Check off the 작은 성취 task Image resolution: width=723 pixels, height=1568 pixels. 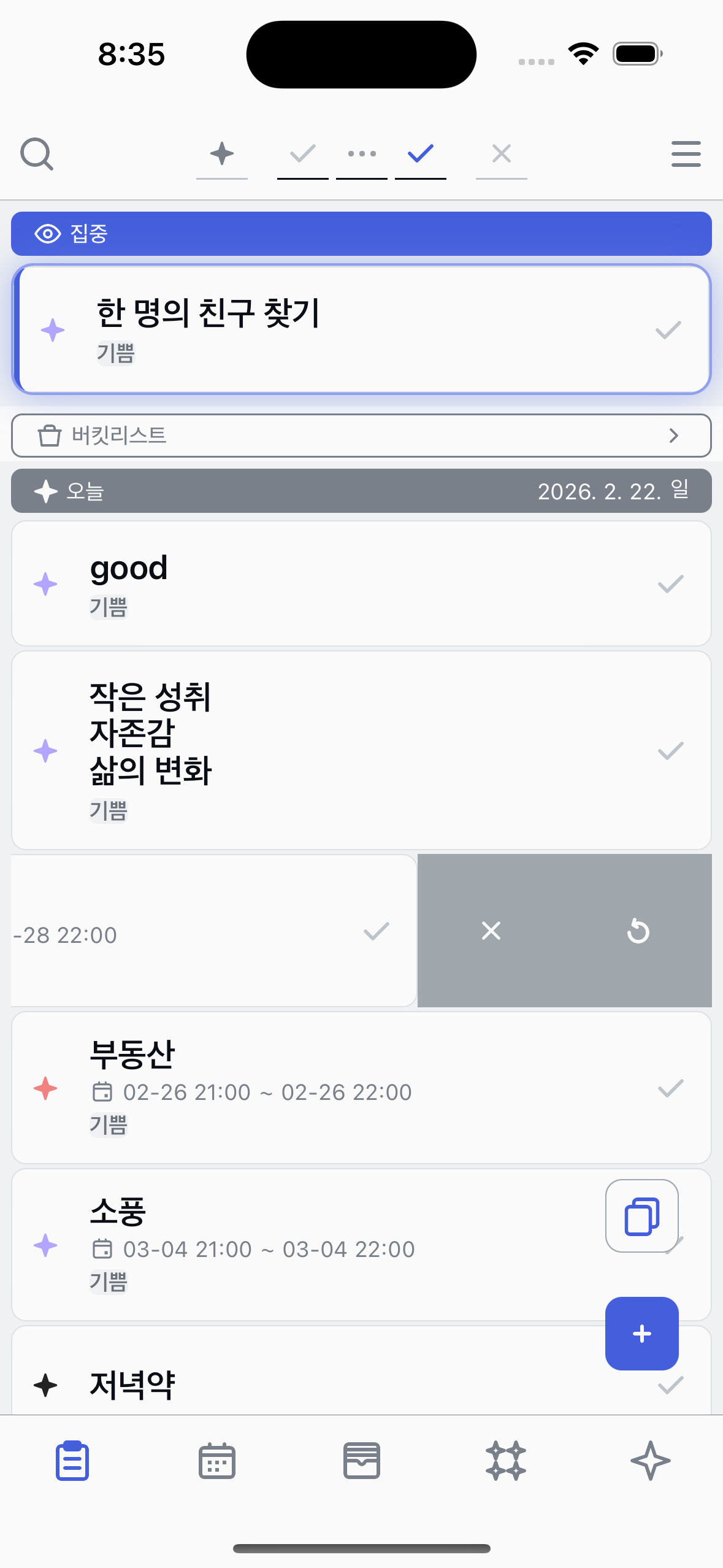click(670, 751)
